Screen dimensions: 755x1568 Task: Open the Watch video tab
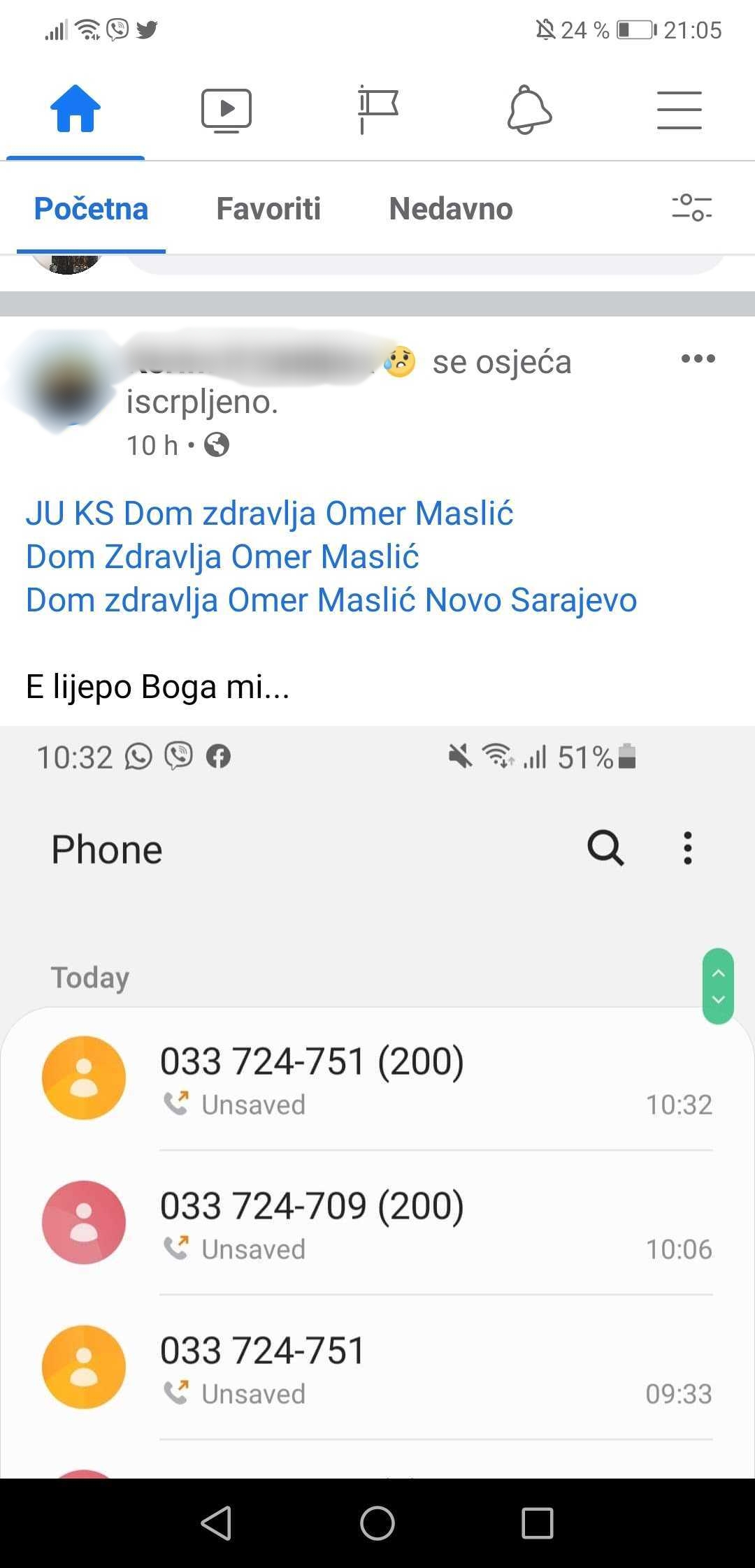(x=226, y=110)
